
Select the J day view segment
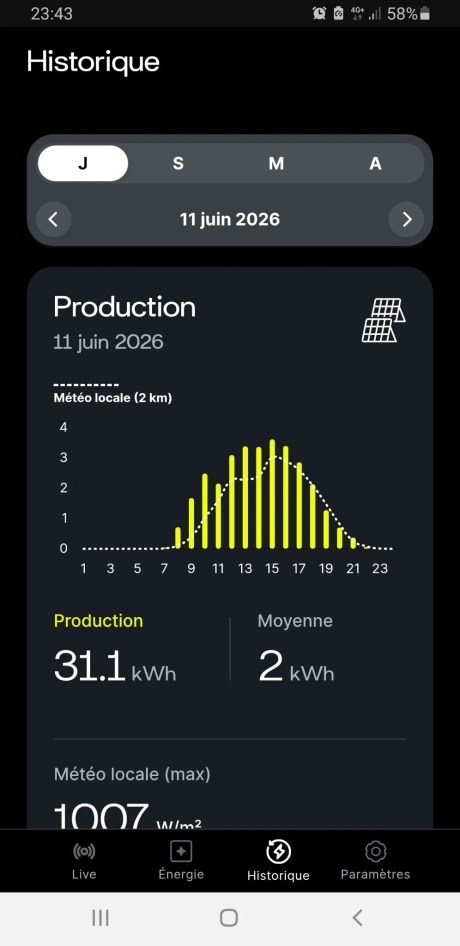[x=83, y=163]
